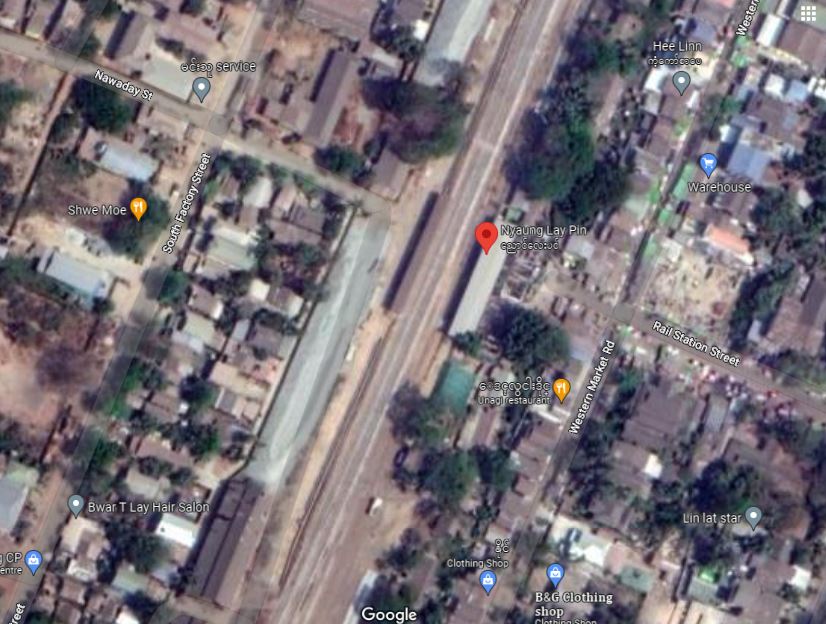Image resolution: width=826 pixels, height=624 pixels.
Task: View the Unagi Restaurant marker
Action: coord(562,389)
